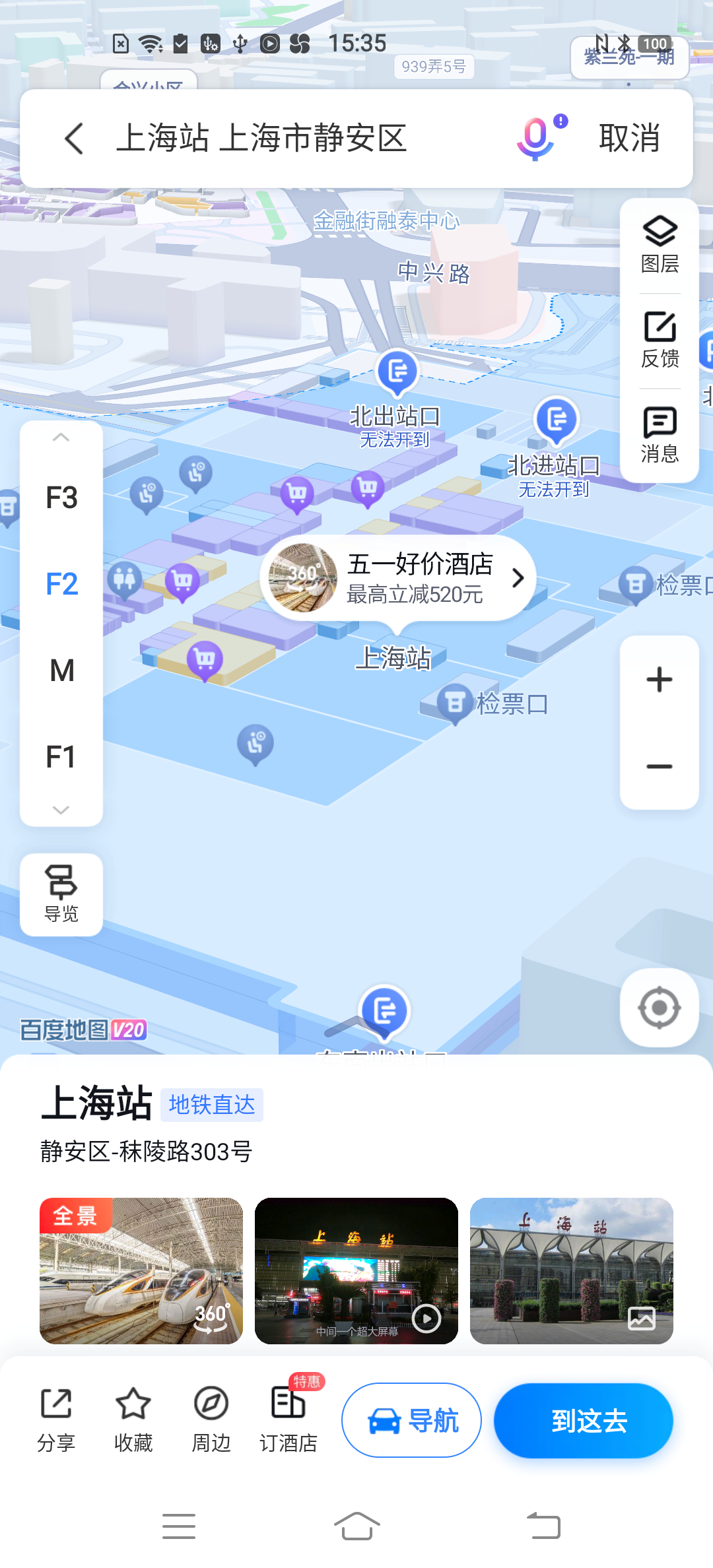Share Shanghai Station via 分享
Screen dimensions: 713x1568
tap(55, 1419)
